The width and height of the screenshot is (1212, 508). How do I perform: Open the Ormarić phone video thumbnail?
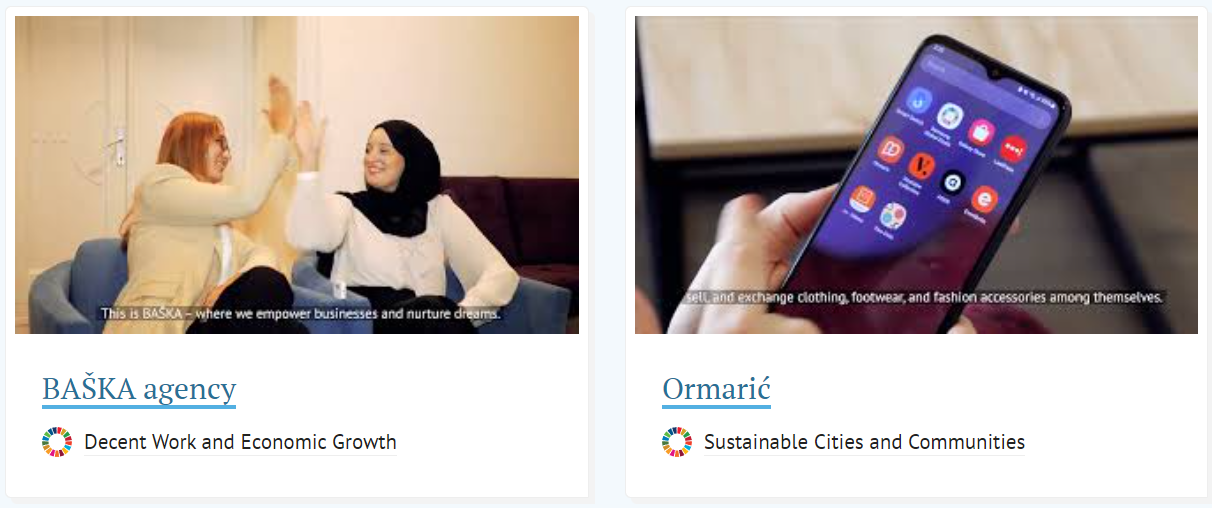(916, 175)
